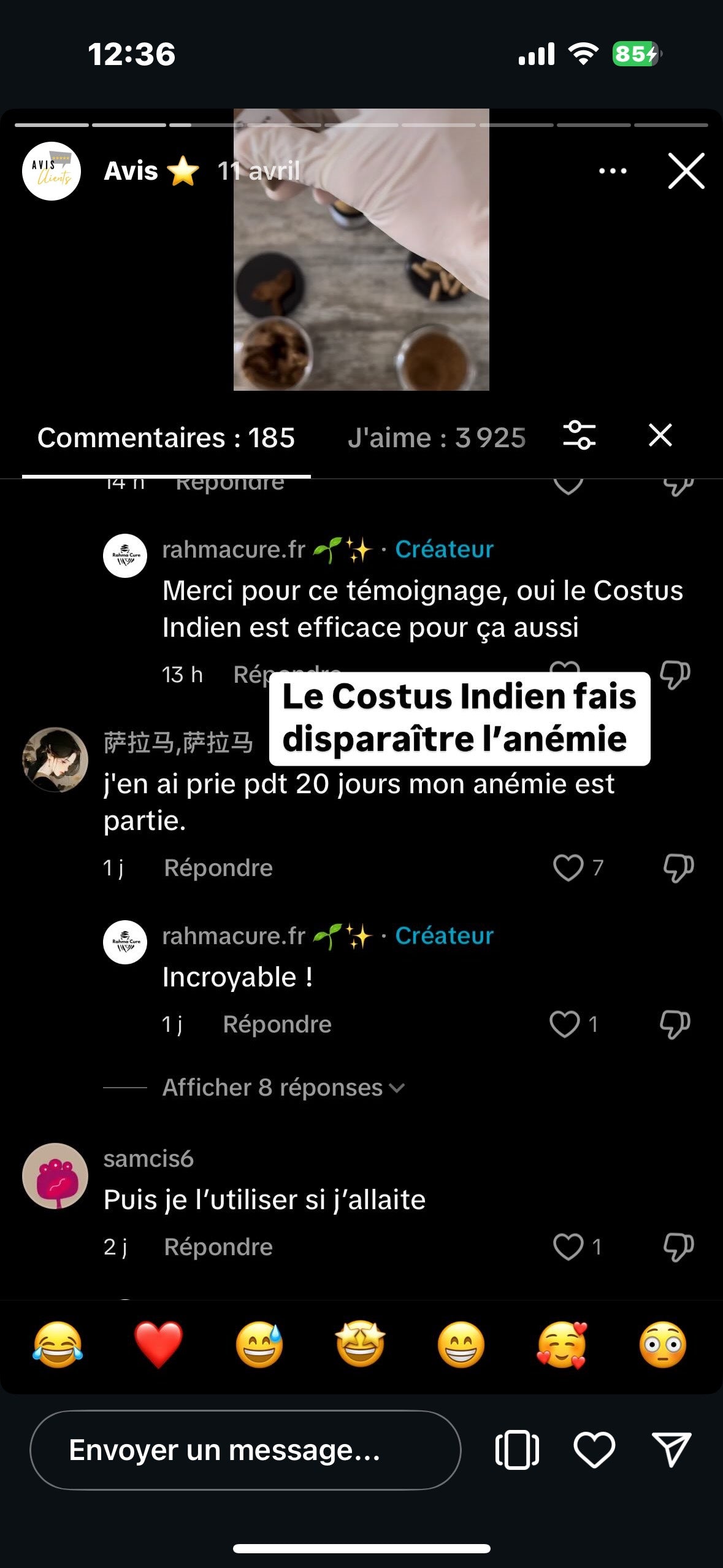Image resolution: width=723 pixels, height=1568 pixels.
Task: Like rahmacure.fr's "Incroyable !" reply
Action: tap(564, 1024)
